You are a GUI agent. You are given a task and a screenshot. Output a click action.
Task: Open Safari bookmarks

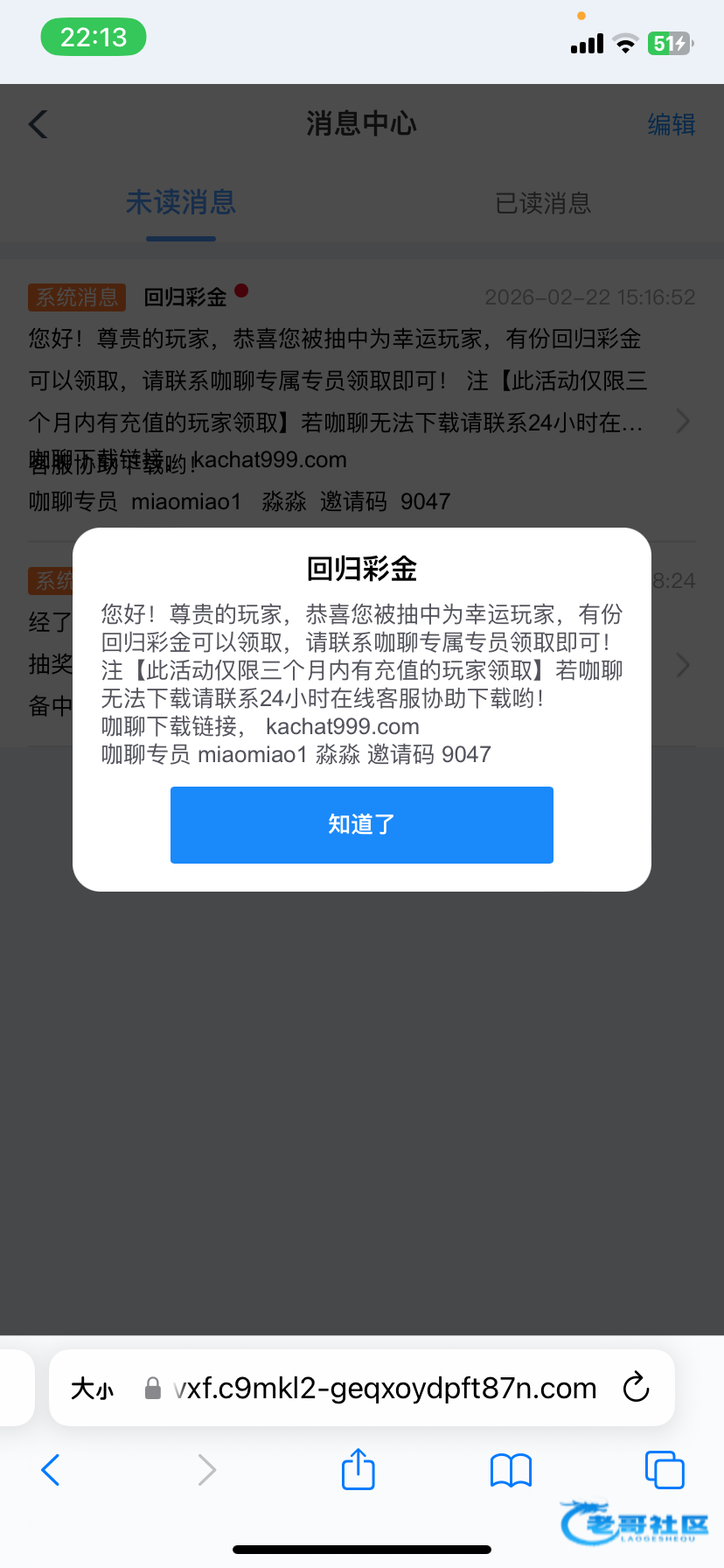pos(511,1470)
